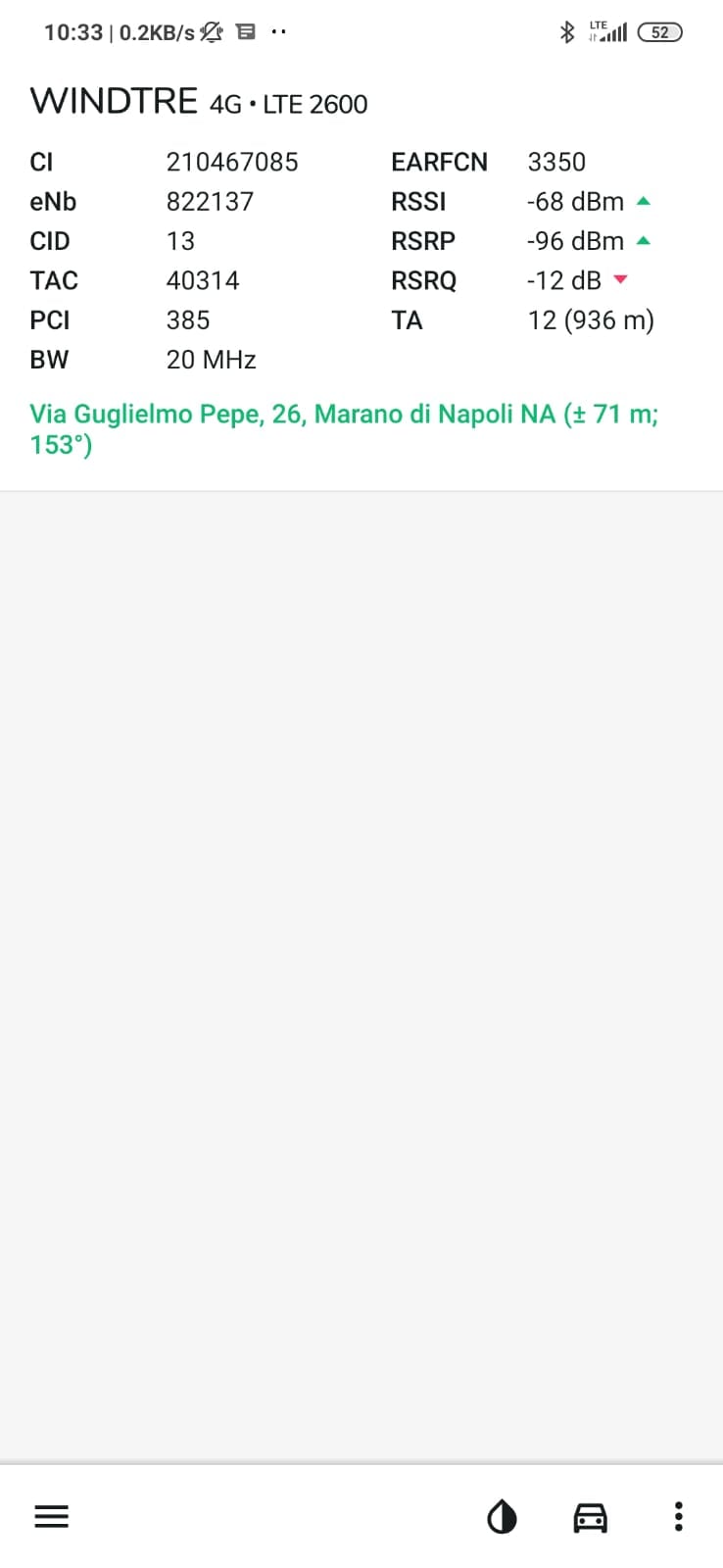Enable car driving mode
This screenshot has width=723, height=1568.
click(590, 1518)
